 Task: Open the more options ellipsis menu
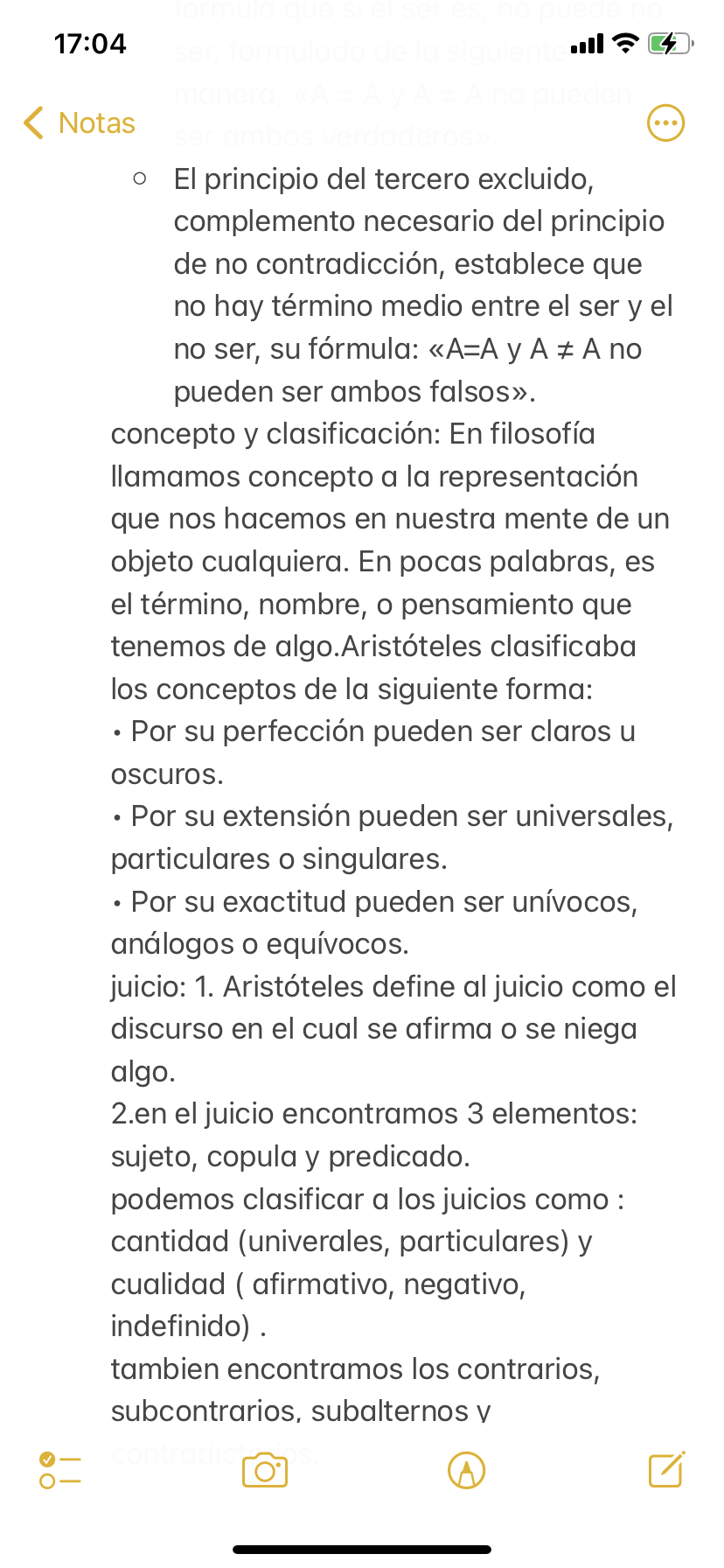point(665,123)
